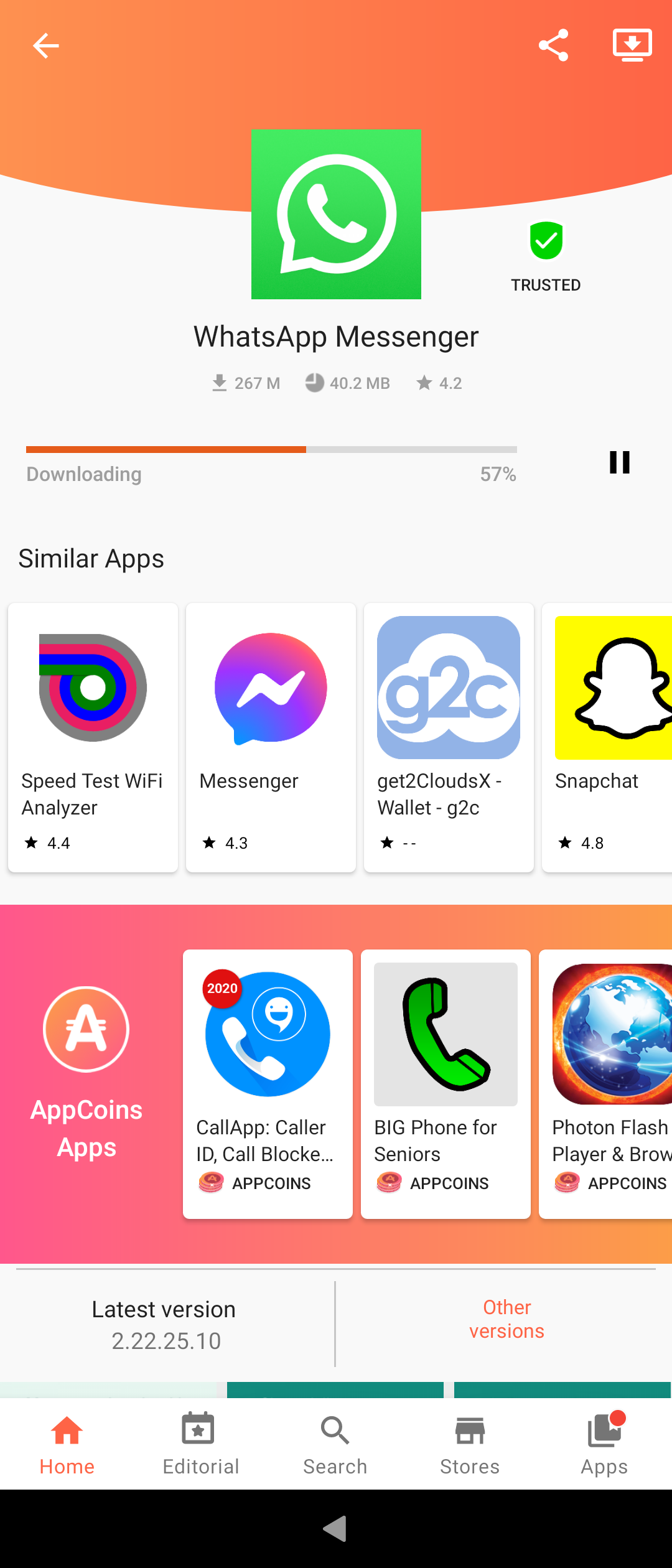Open Speed Test WiFi Analyzer app card
Image resolution: width=672 pixels, height=1568 pixels.
(x=93, y=737)
